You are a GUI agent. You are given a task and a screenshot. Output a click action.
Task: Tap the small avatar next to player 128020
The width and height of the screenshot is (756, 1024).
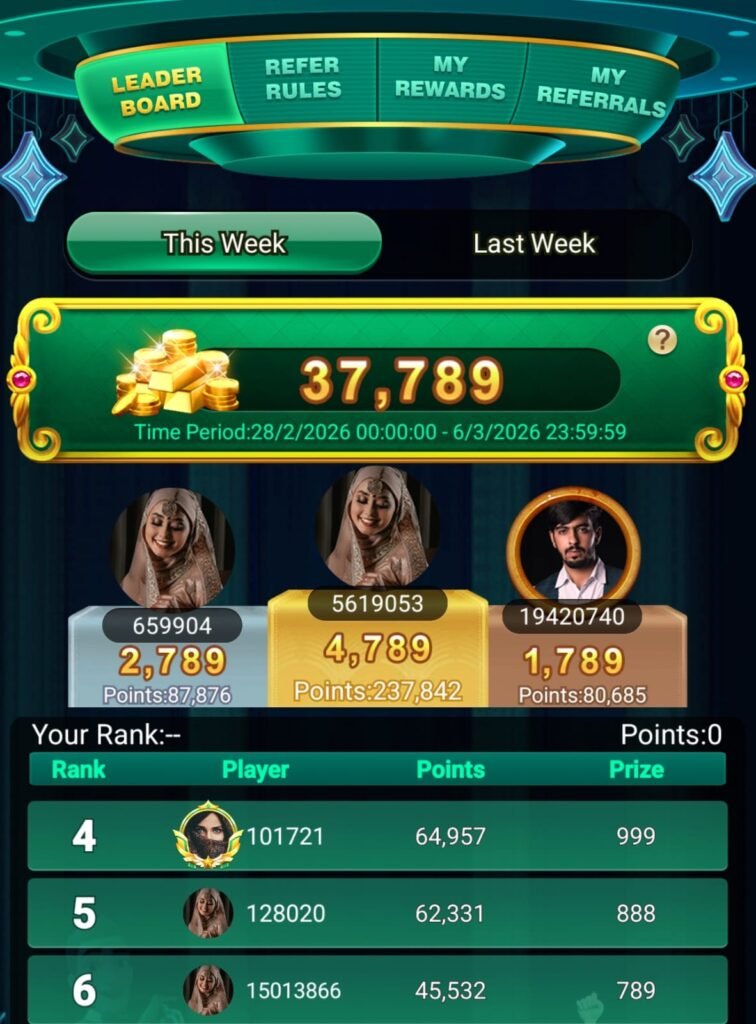(x=209, y=913)
